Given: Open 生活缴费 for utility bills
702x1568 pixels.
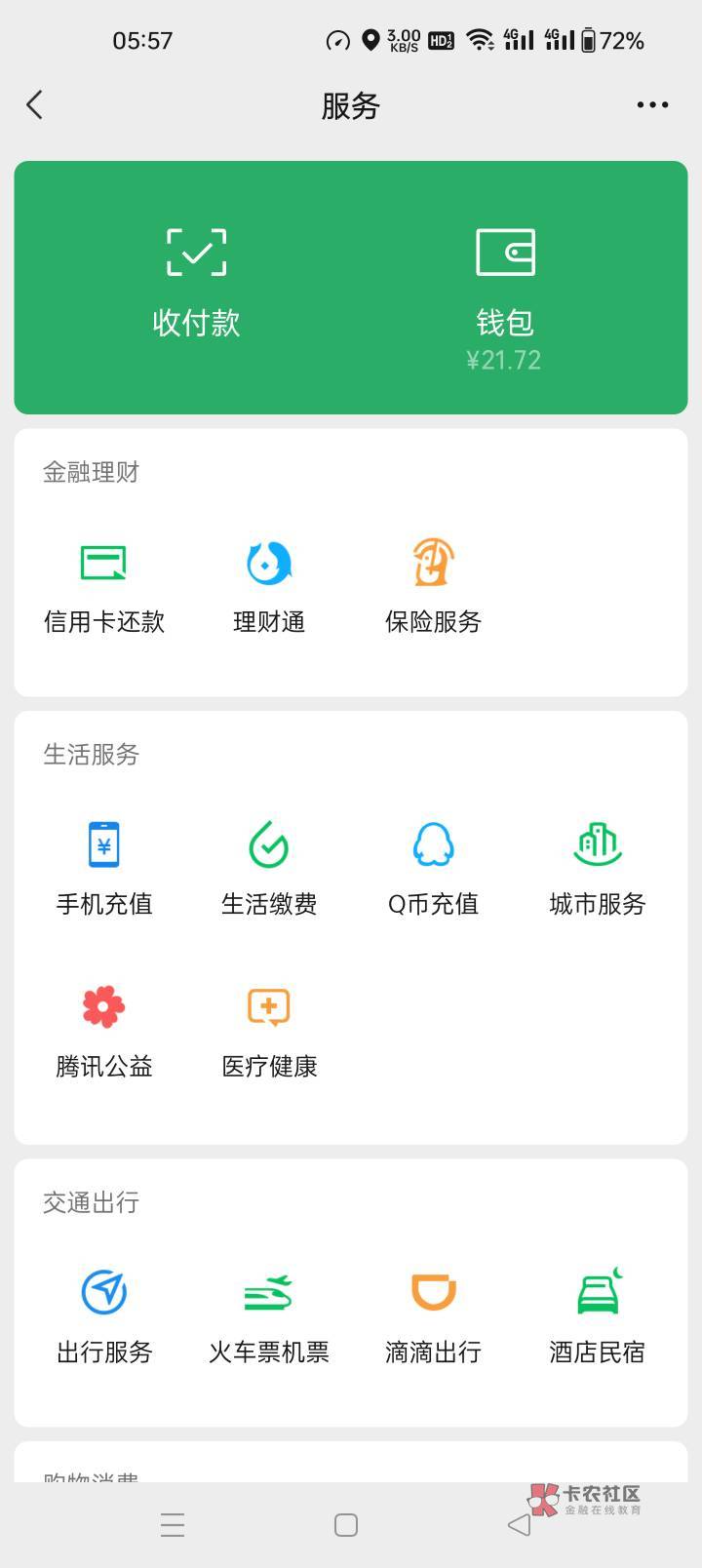Looking at the screenshot, I should click(x=269, y=869).
